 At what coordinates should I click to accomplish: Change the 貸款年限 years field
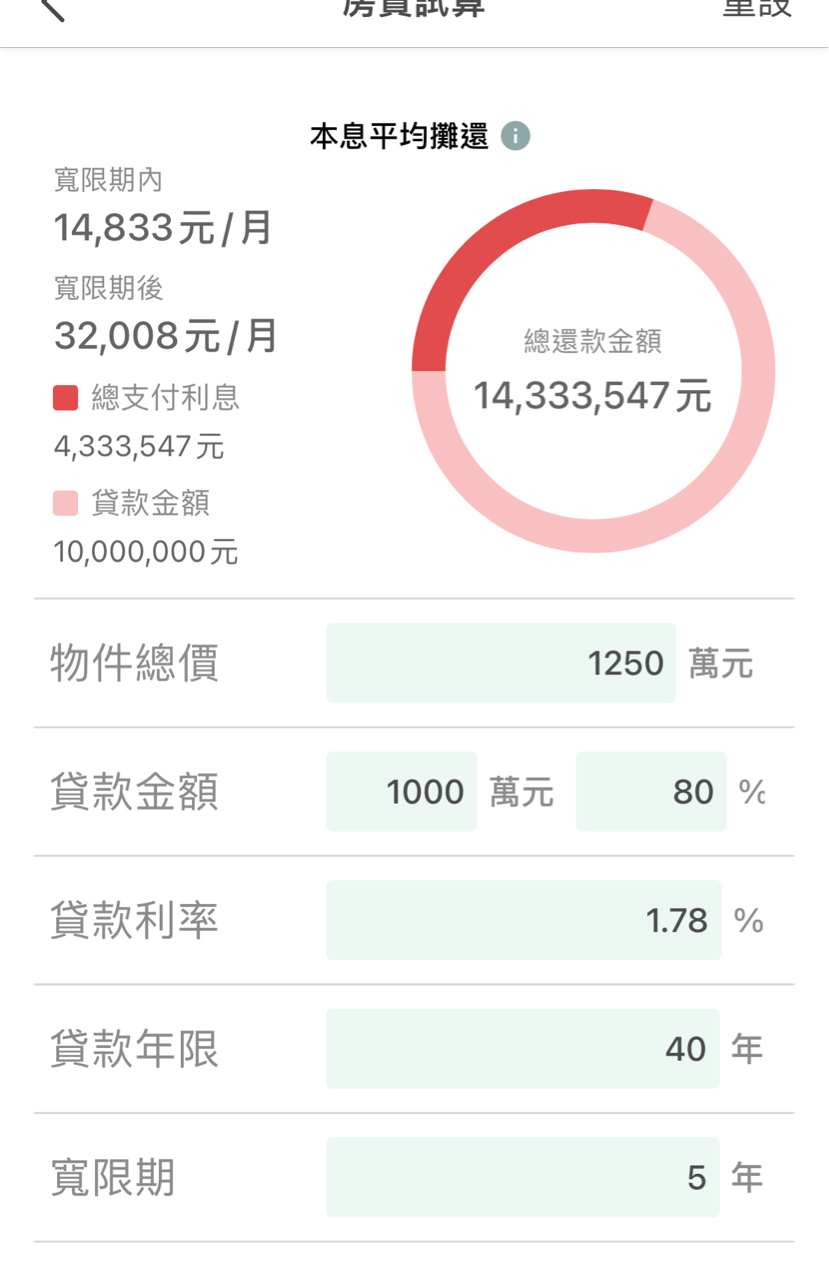click(522, 1049)
